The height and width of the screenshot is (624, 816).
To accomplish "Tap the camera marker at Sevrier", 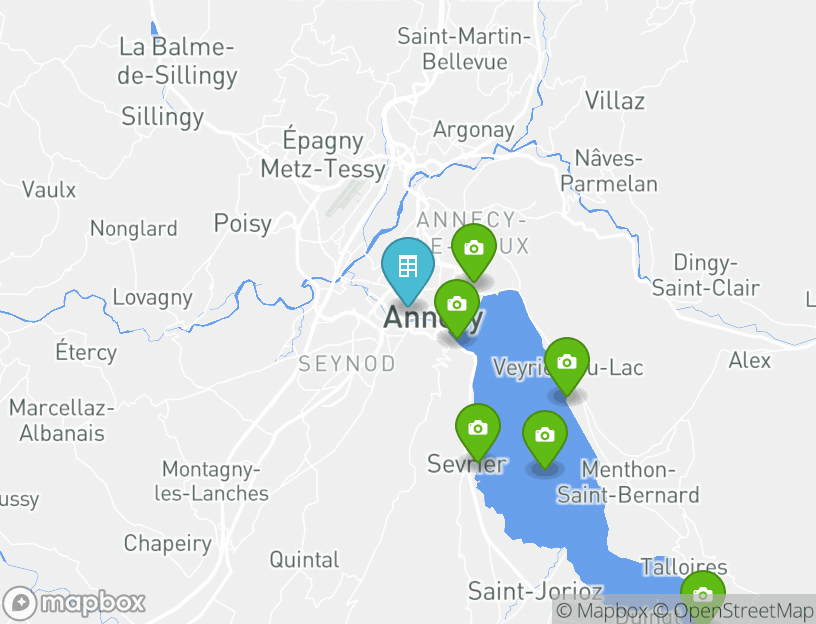I will (478, 428).
